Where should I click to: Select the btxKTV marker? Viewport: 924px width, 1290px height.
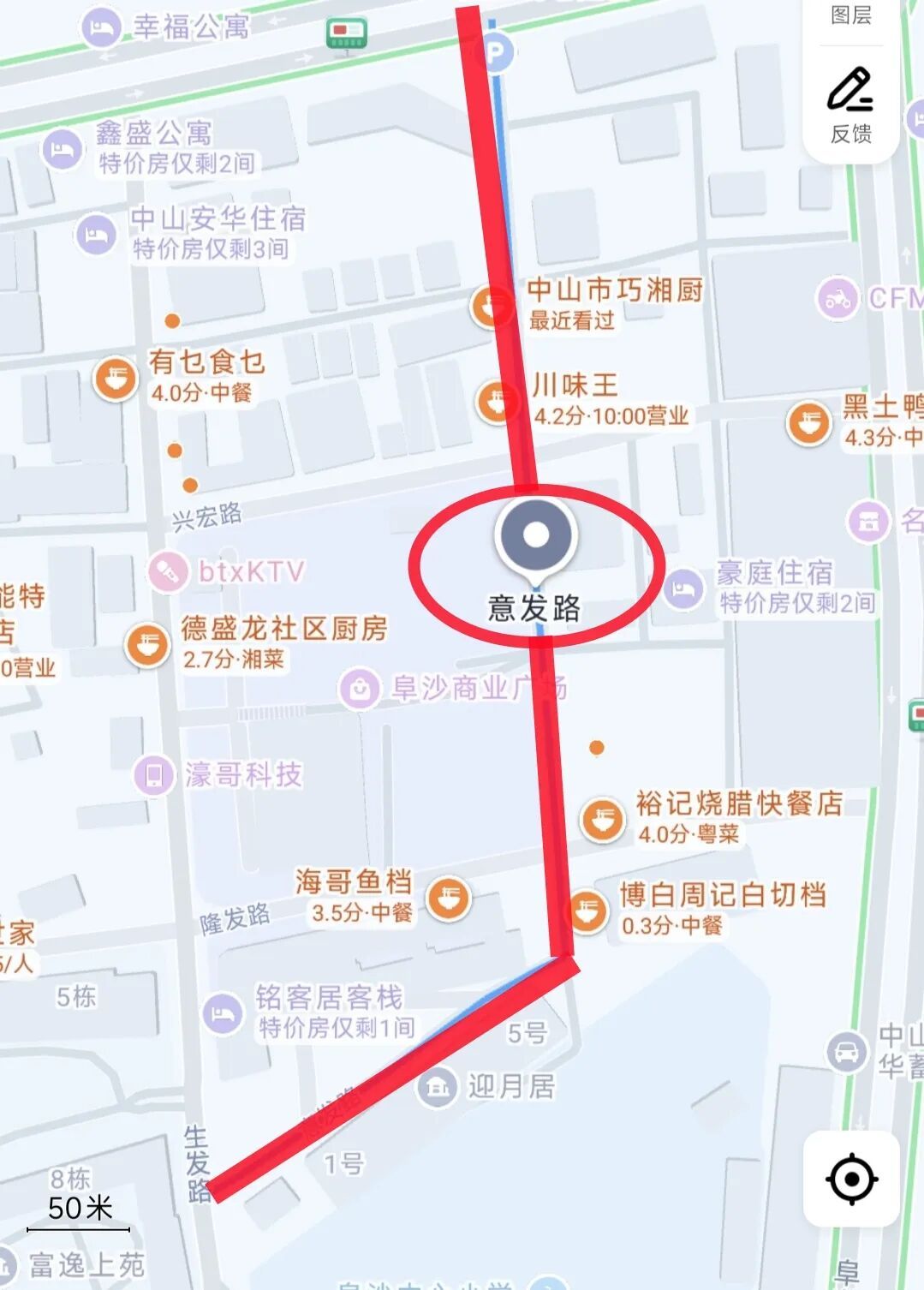(168, 572)
